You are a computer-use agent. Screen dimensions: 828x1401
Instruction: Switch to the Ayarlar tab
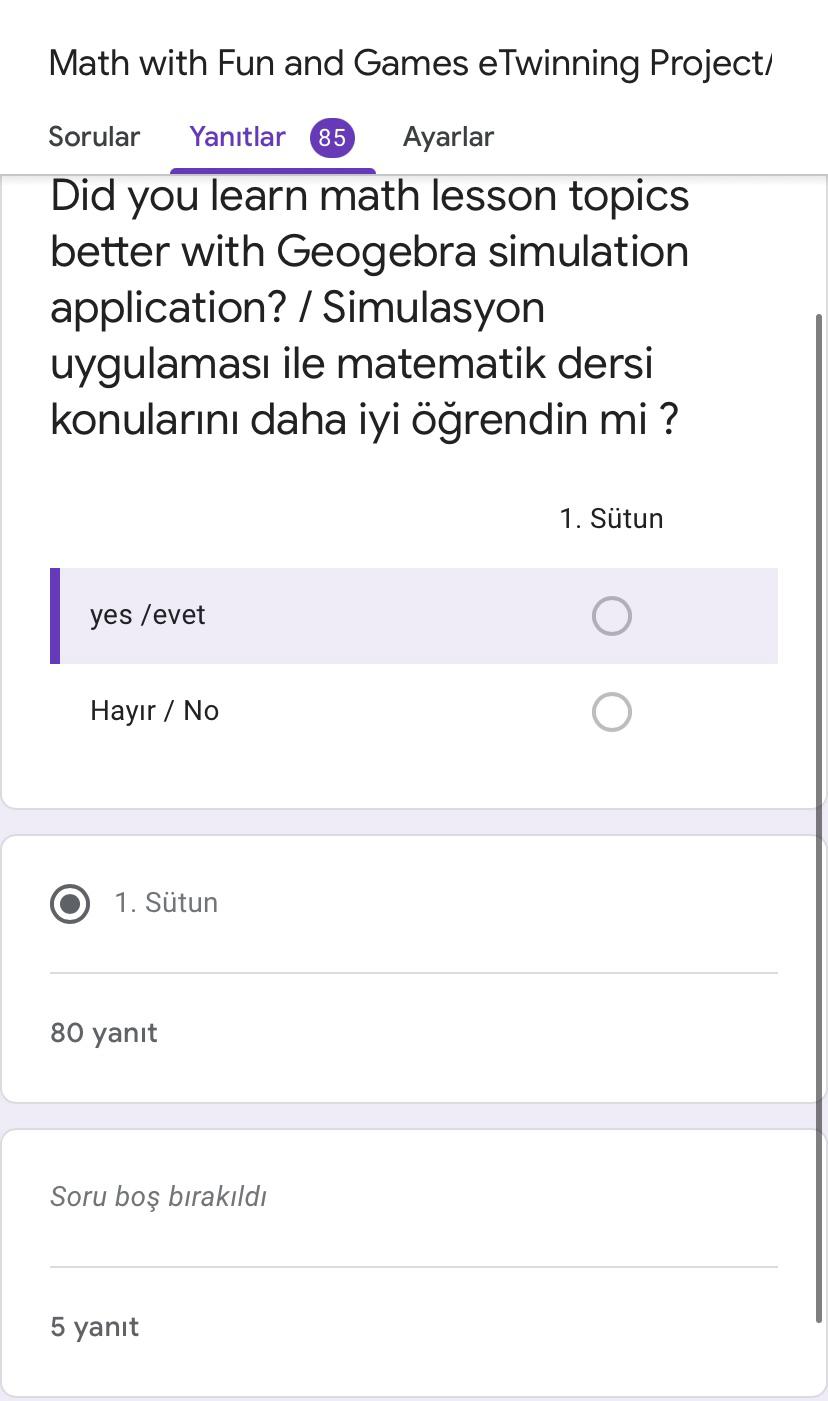click(448, 137)
